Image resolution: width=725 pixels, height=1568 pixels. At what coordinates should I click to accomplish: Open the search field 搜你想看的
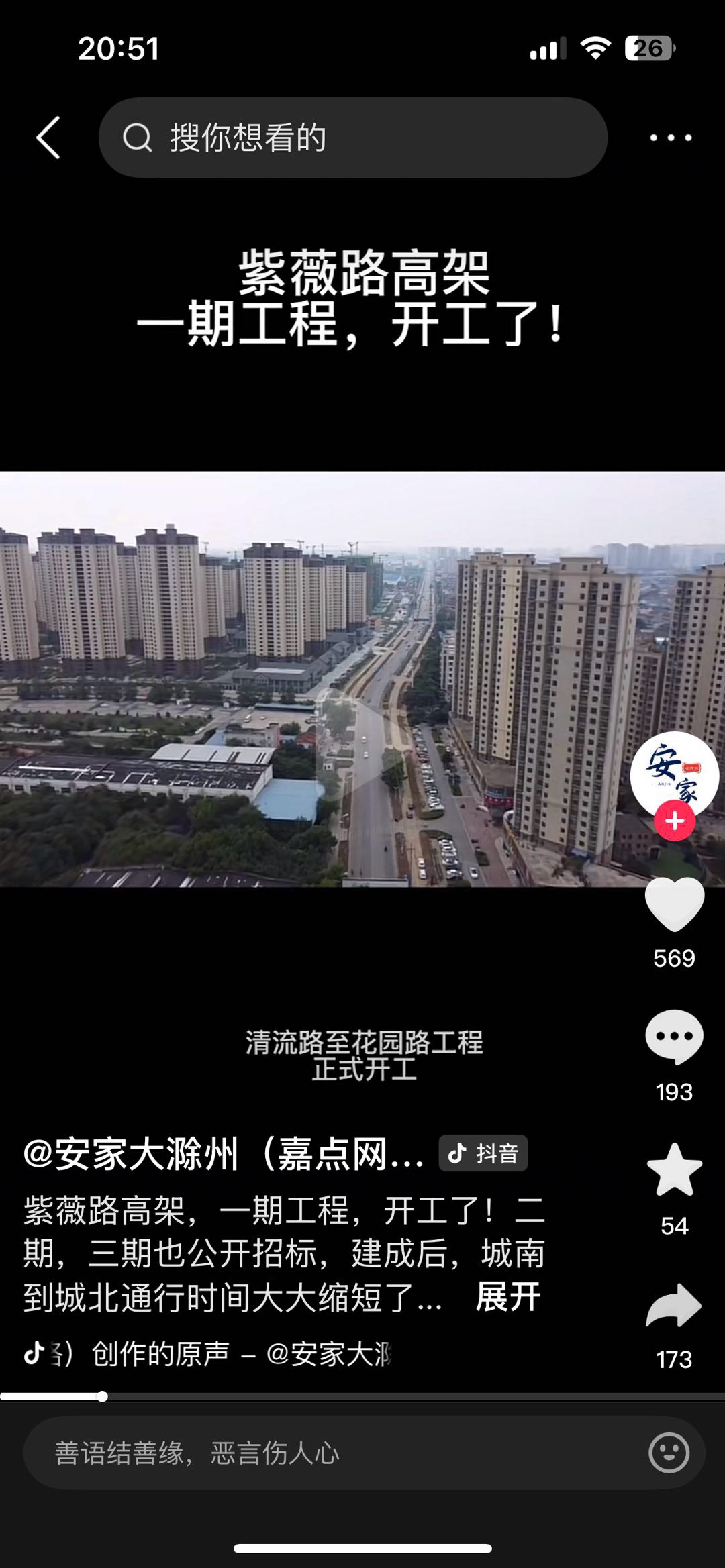pyautogui.click(x=352, y=138)
